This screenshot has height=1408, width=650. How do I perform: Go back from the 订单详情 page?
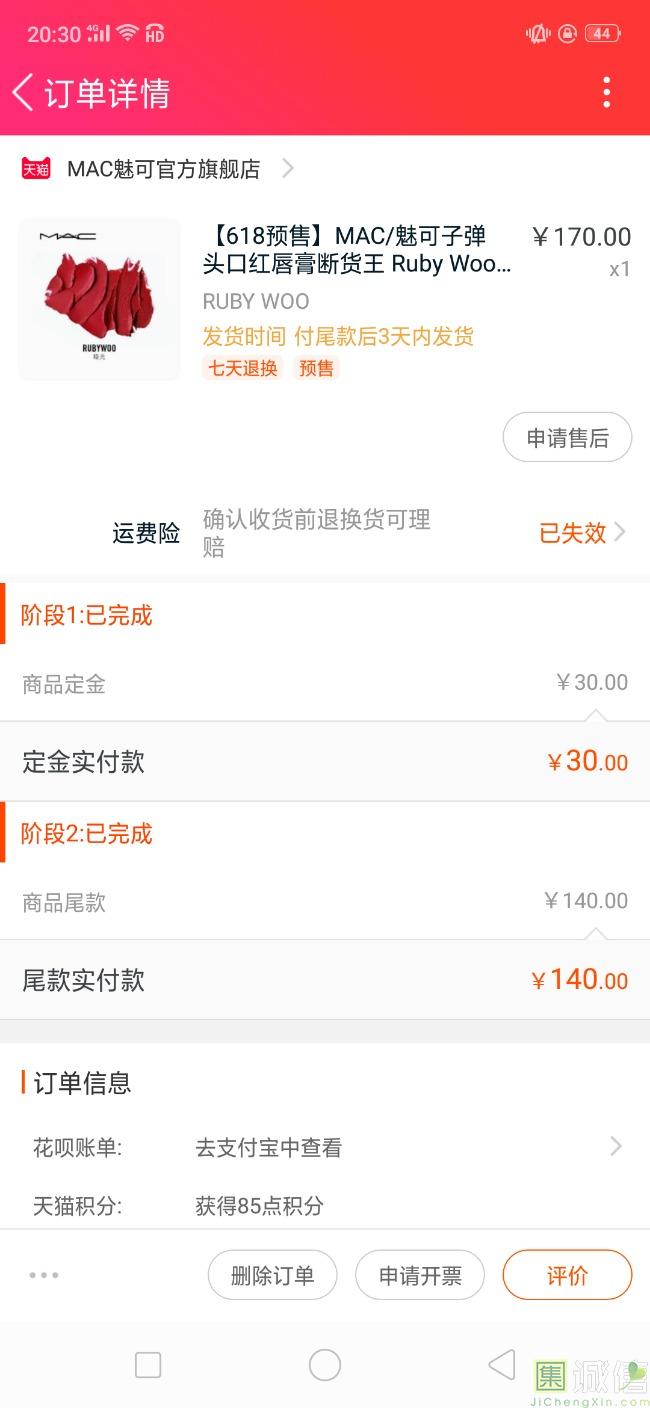click(23, 93)
